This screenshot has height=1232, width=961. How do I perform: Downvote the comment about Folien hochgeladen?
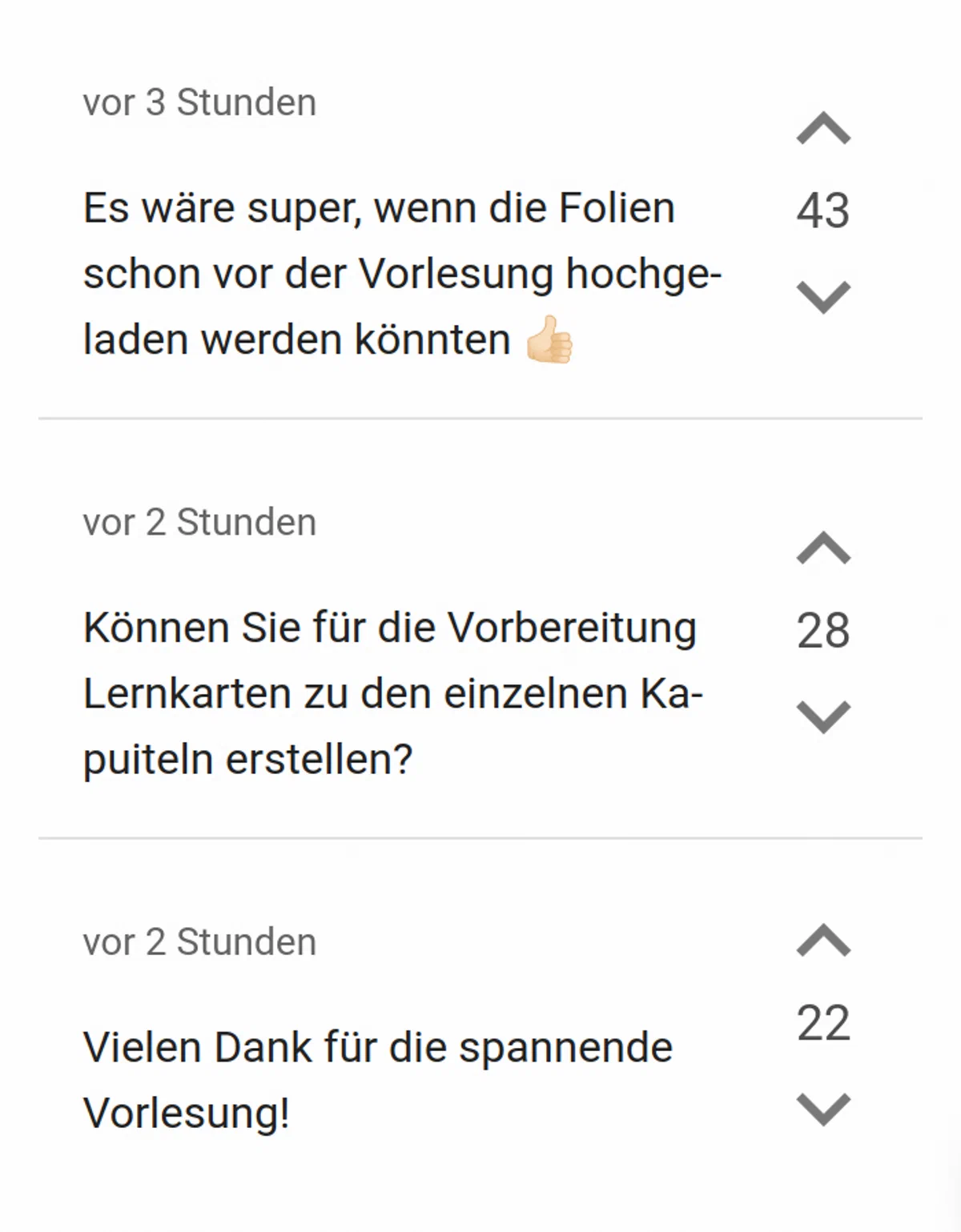pyautogui.click(x=823, y=297)
